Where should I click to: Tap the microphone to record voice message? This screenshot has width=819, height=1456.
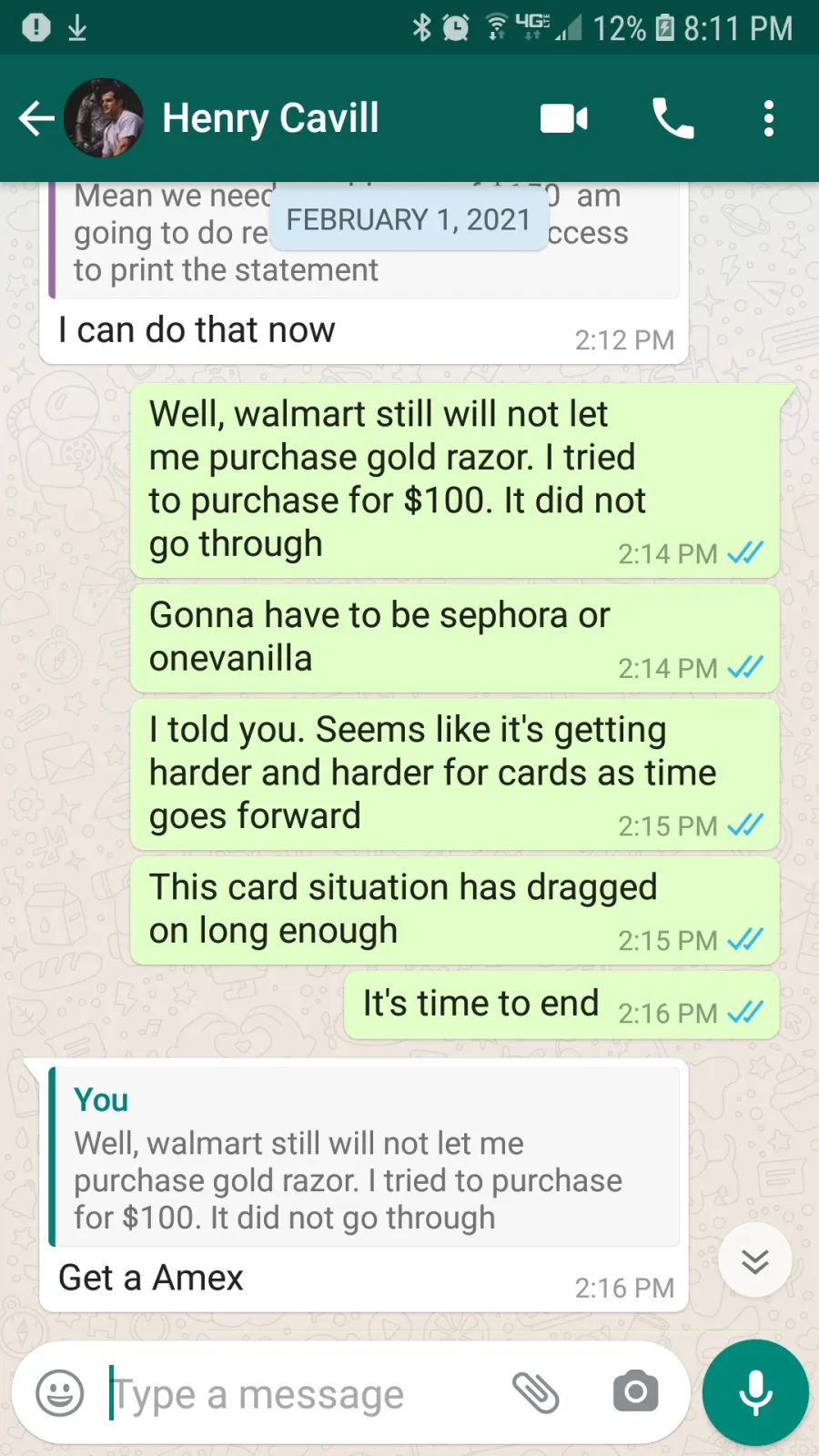(755, 1392)
